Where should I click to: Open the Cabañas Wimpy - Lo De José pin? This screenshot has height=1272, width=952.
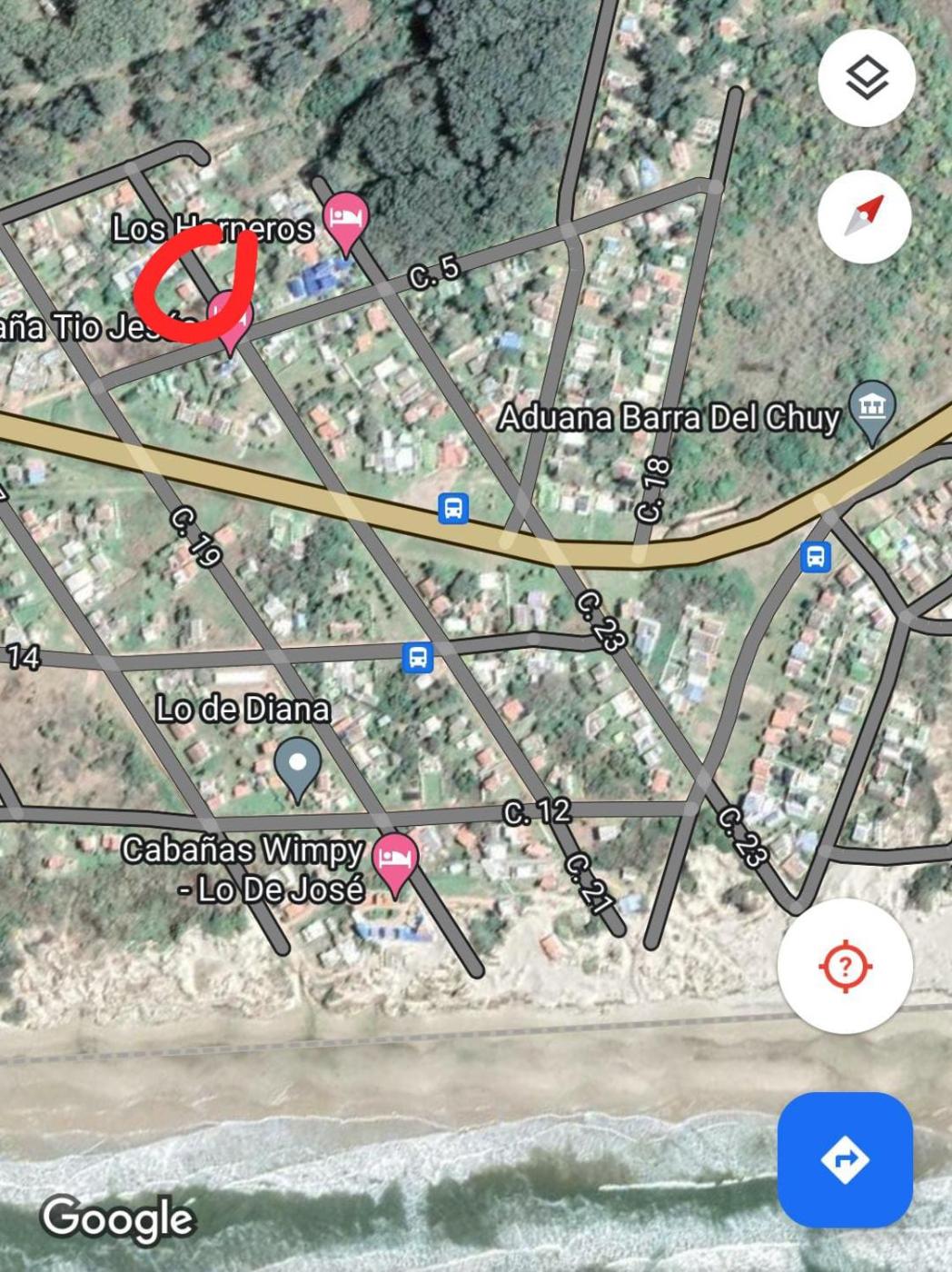tap(395, 860)
